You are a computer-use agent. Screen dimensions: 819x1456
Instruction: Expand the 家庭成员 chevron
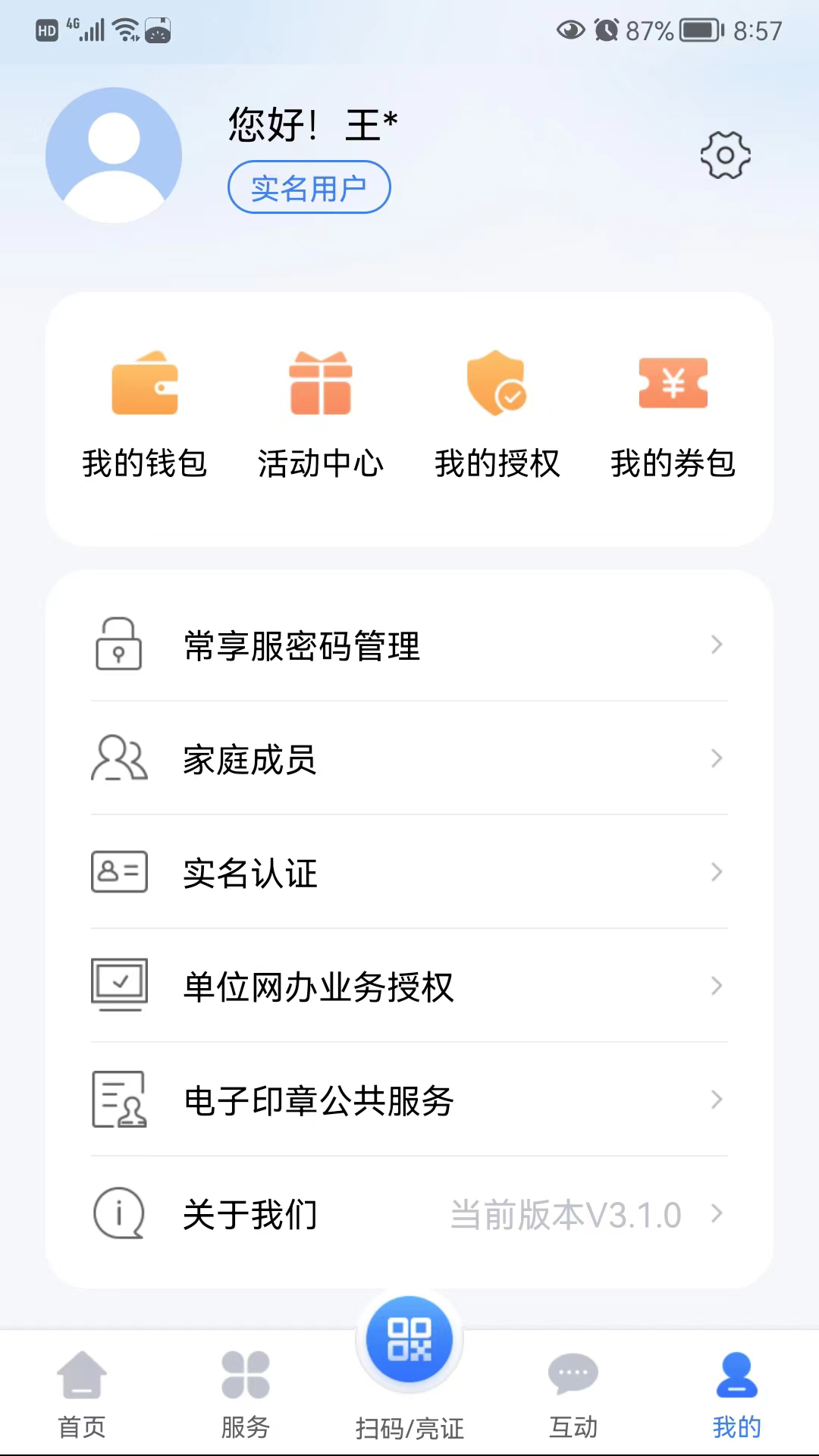716,758
